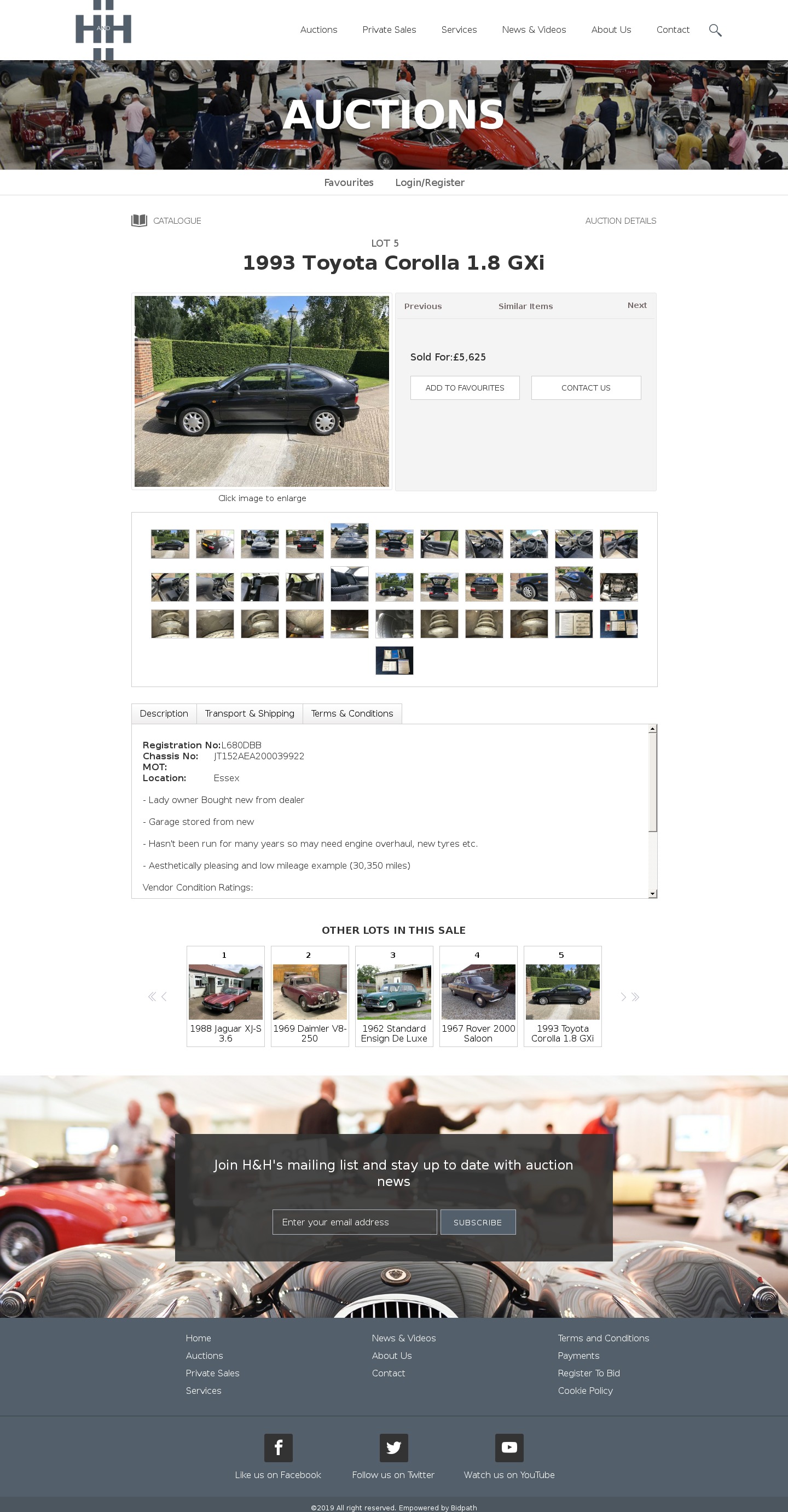Open the Auctions menu in header
Viewport: 788px width, 1512px height.
318,30
